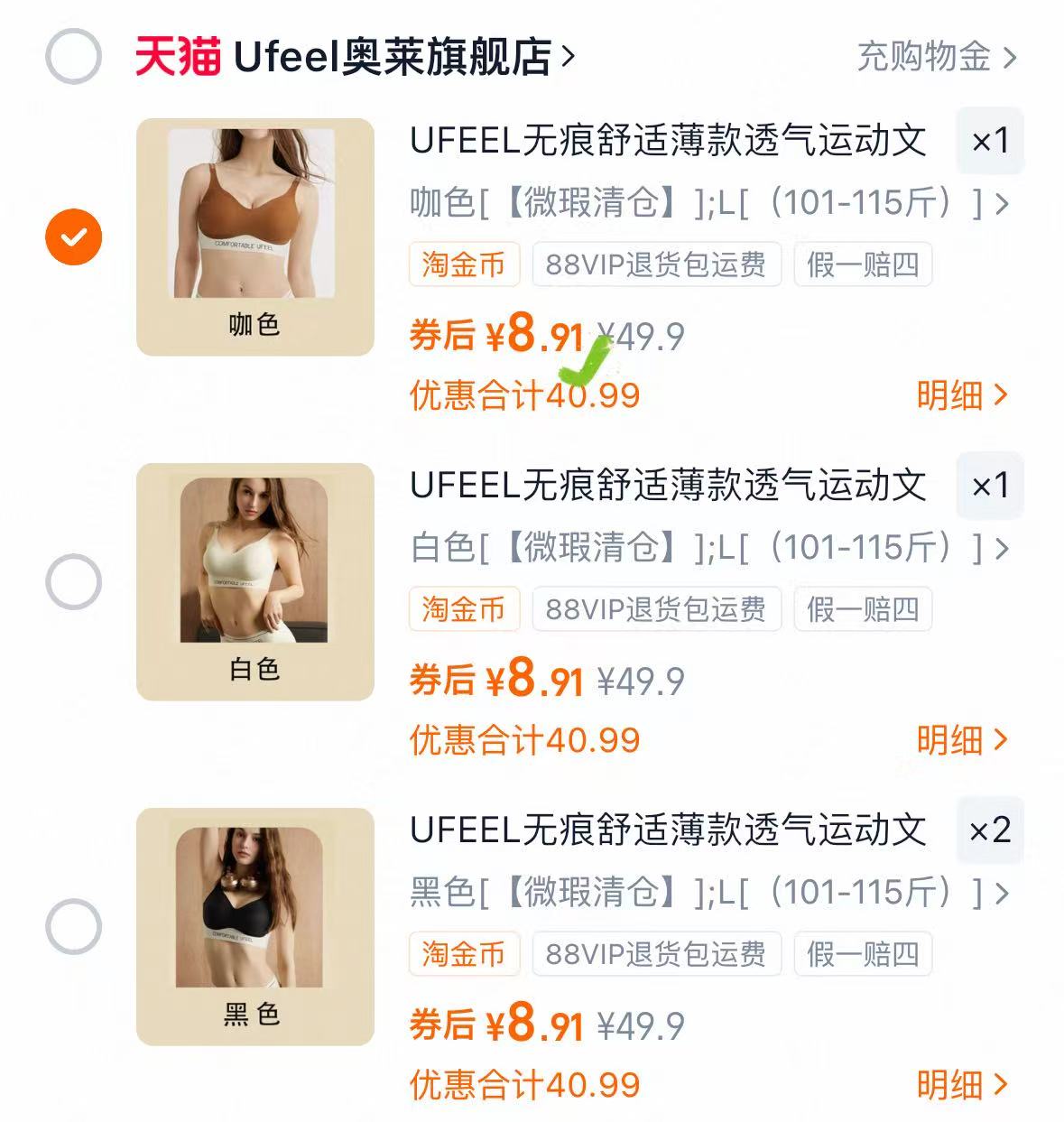Click the ×2 quantity badge on the 黑色 item
This screenshot has width=1064, height=1122.
989,833
